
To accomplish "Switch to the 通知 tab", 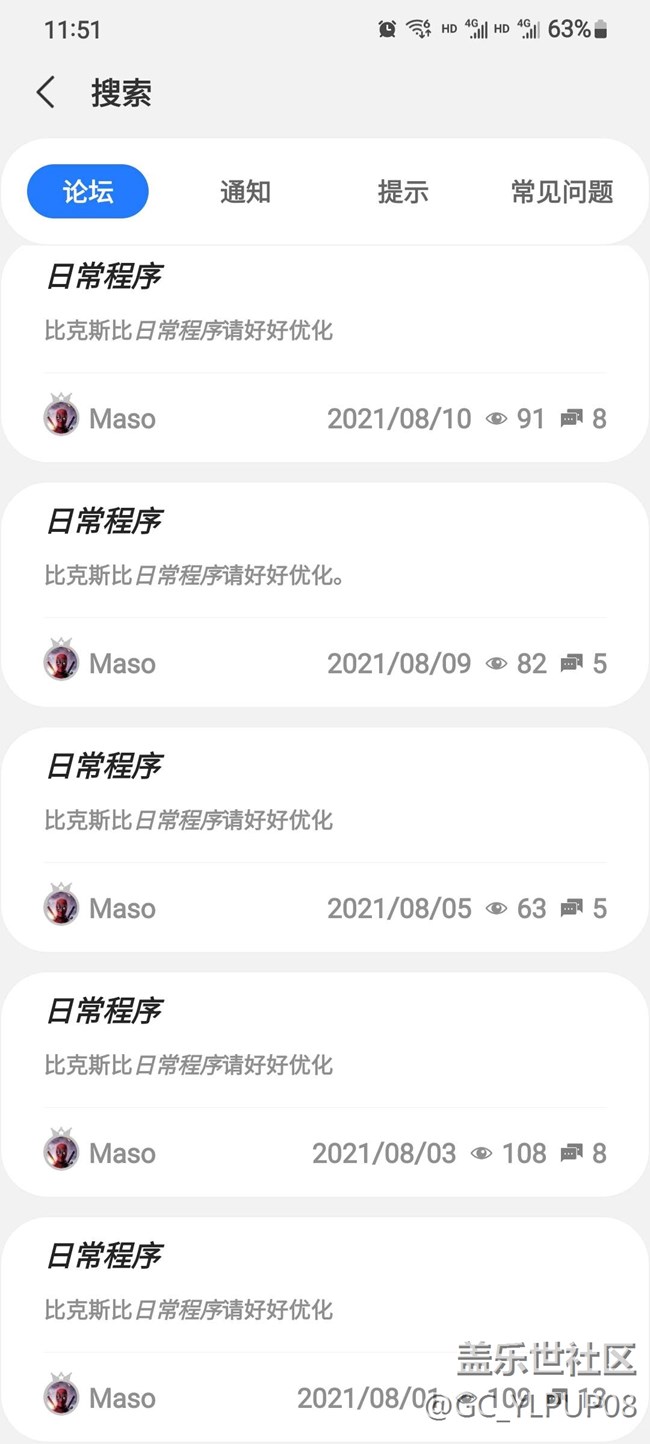I will (x=245, y=192).
